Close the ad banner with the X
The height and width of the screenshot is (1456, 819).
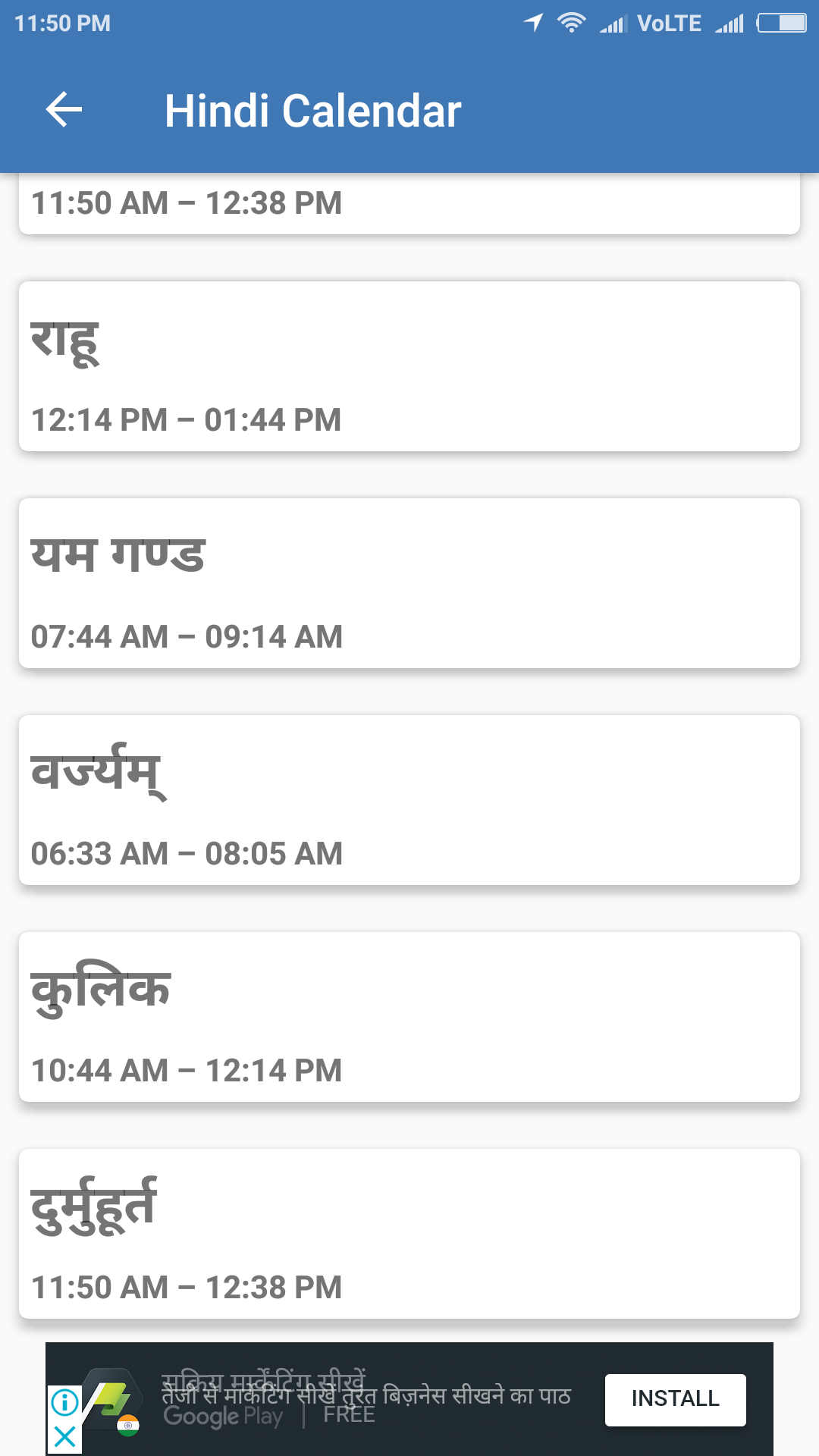click(65, 1436)
